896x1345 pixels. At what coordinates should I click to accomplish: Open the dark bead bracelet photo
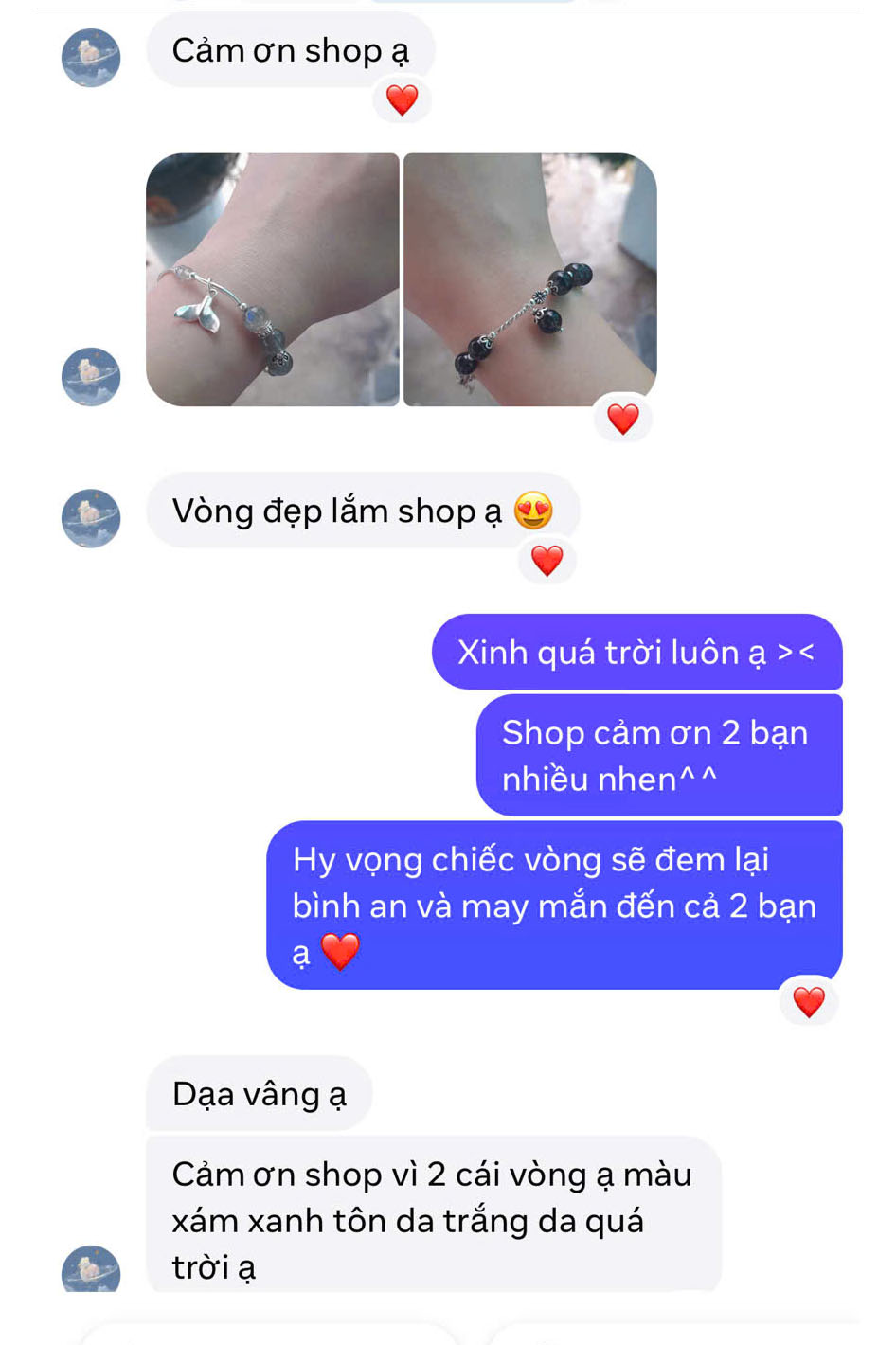(529, 279)
